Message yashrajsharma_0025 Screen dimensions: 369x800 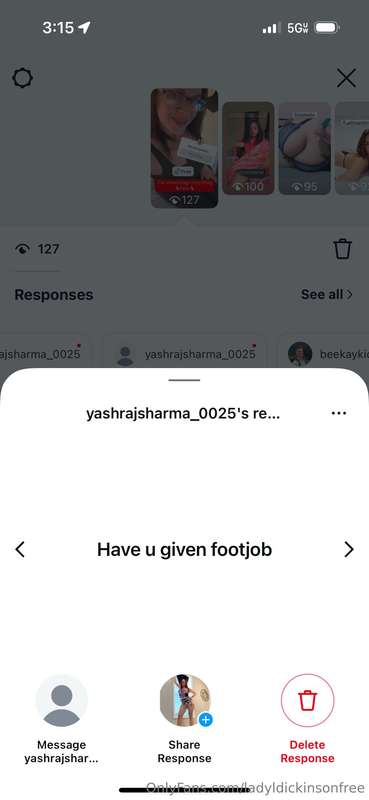tap(62, 700)
